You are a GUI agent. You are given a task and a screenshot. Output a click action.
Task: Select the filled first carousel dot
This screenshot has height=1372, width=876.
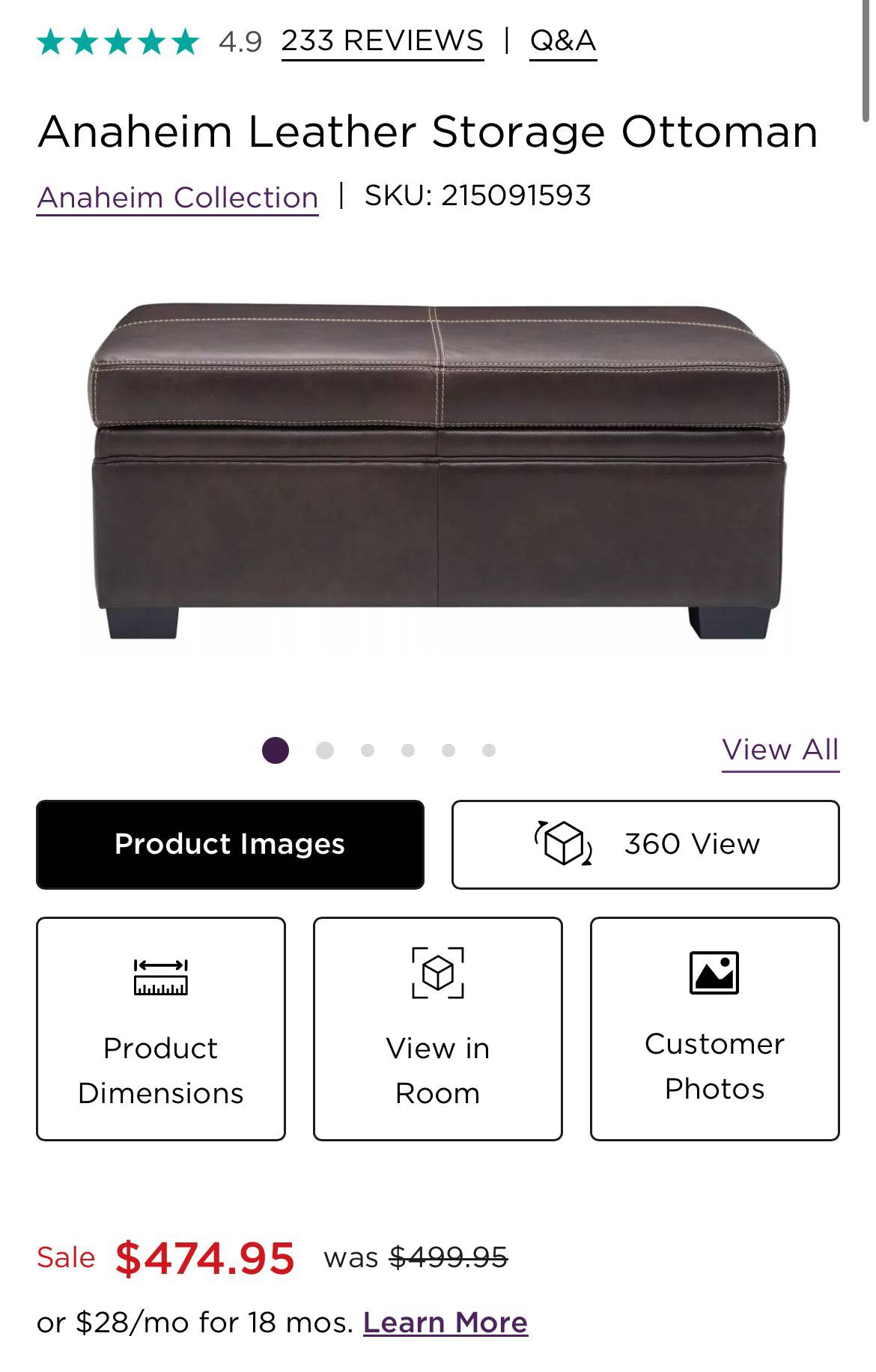point(277,748)
